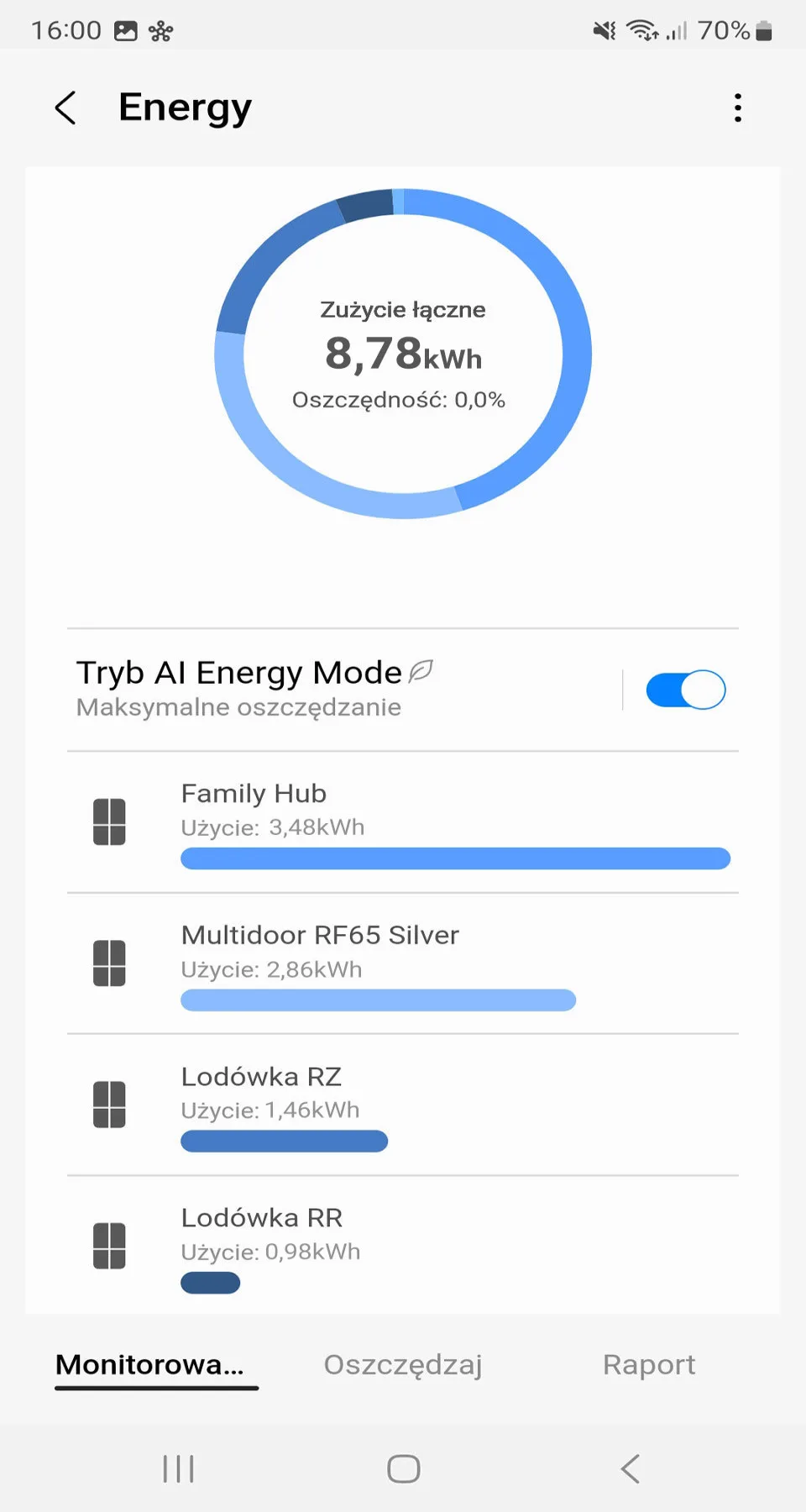
Task: Tap the battery indicator in the status bar
Action: tap(766, 32)
